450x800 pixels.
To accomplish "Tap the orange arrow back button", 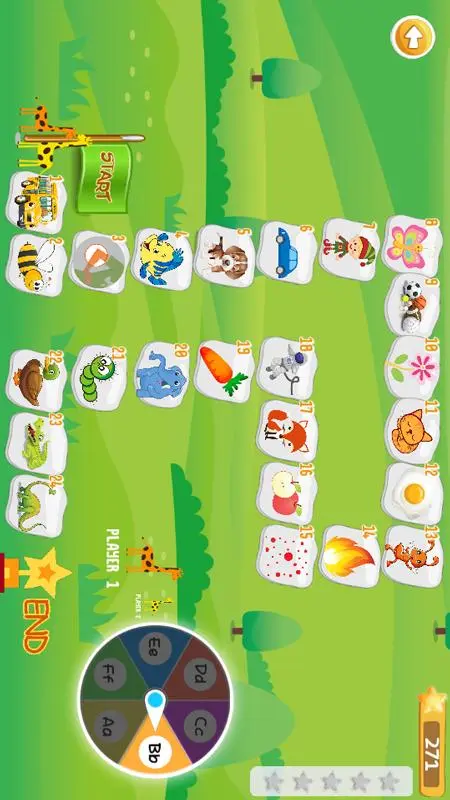I will (x=413, y=37).
